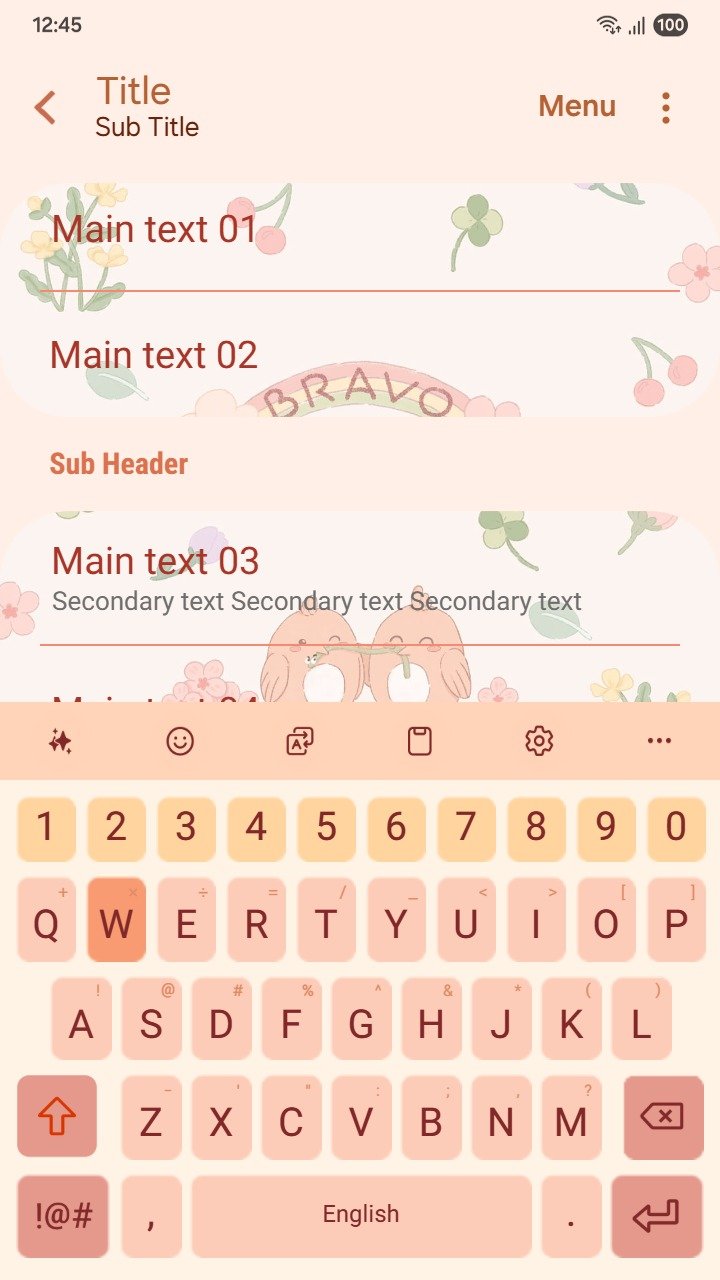This screenshot has height=1280, width=720.
Task: Open the keyboard settings gear
Action: (x=539, y=741)
